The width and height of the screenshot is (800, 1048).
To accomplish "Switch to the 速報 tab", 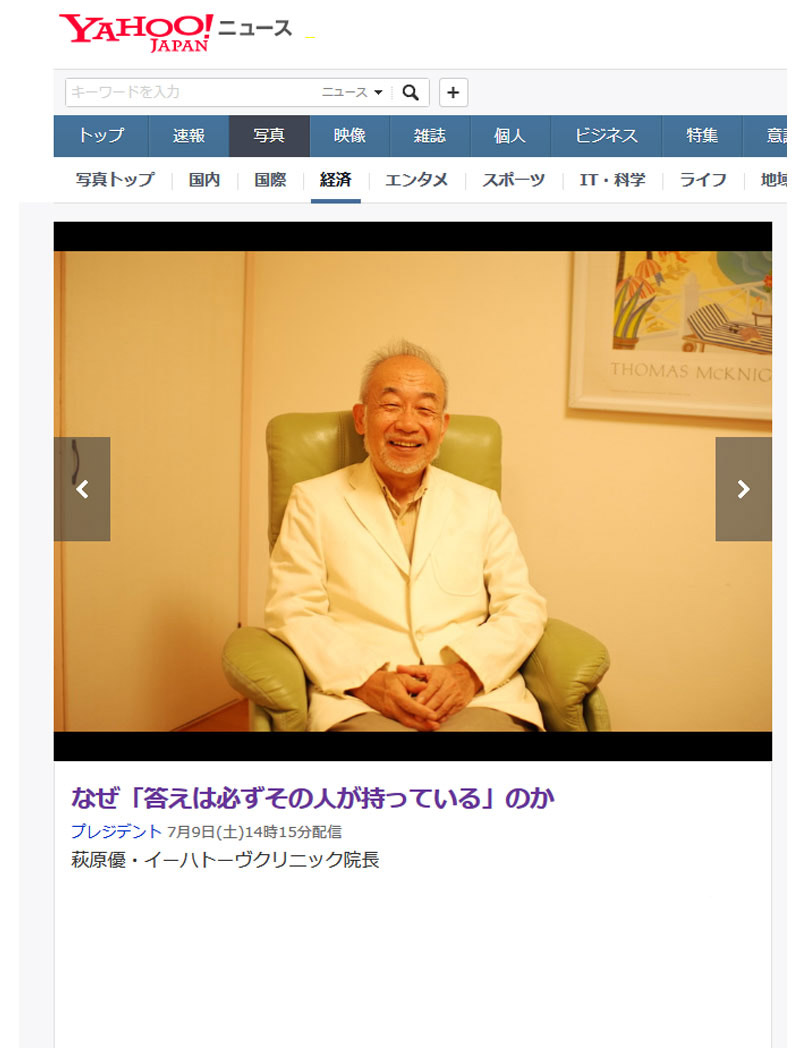I will click(188, 136).
